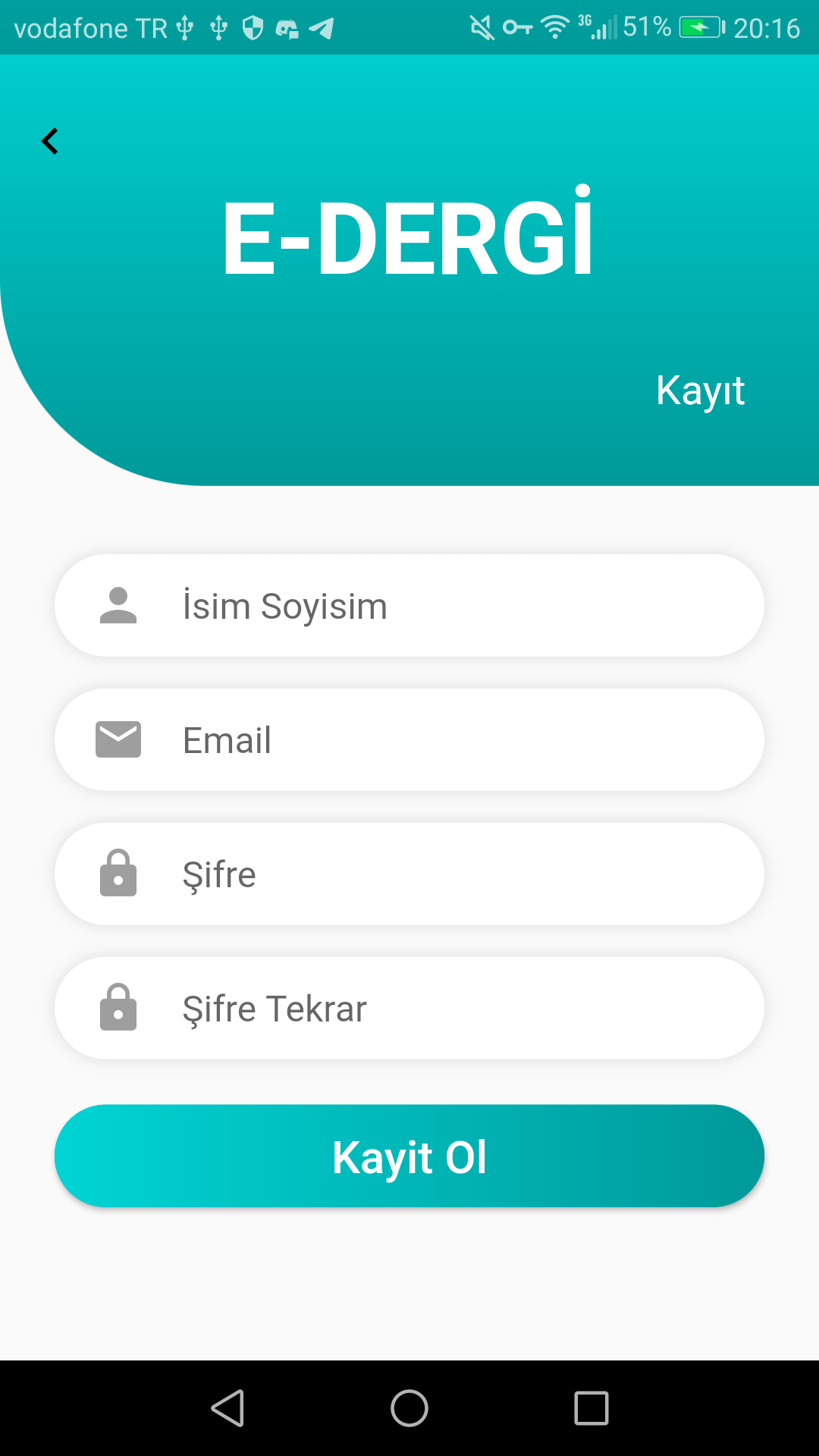
Task: Tap the charging battery icon
Action: (x=698, y=29)
